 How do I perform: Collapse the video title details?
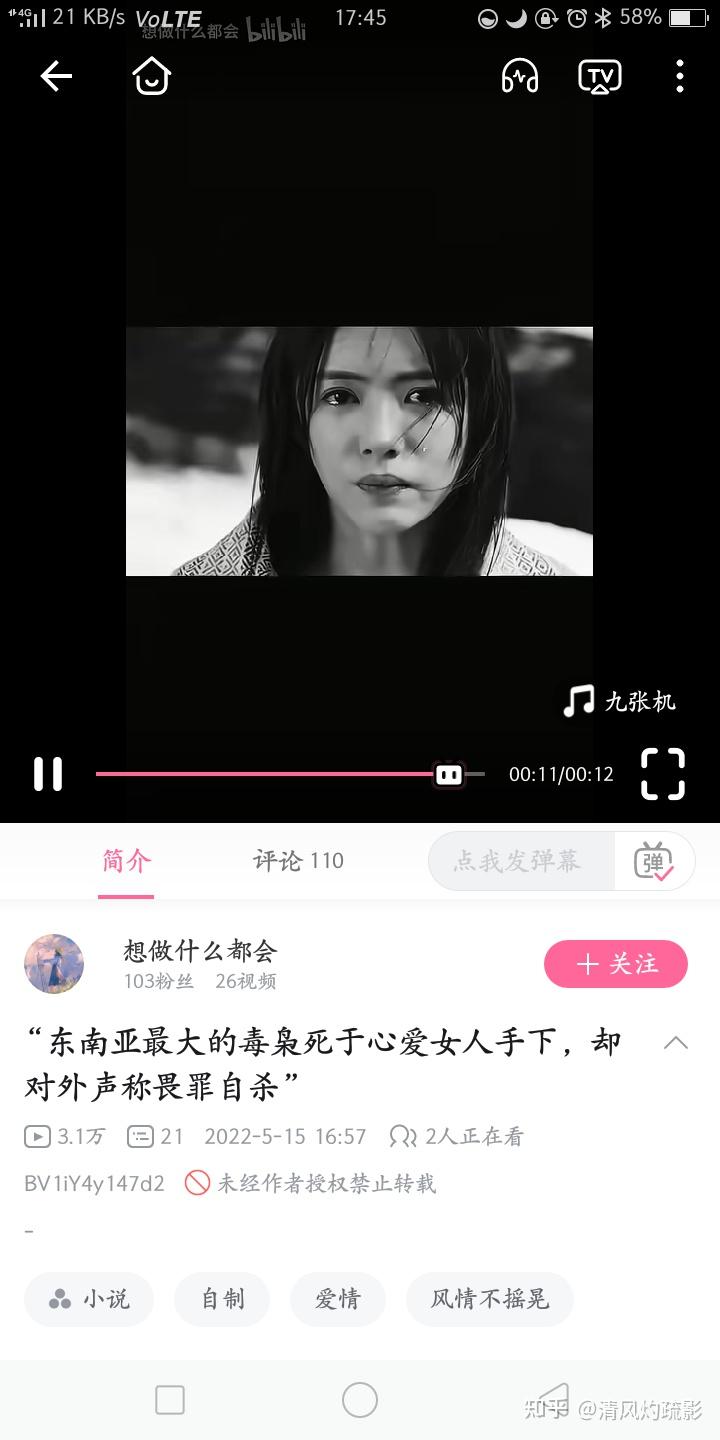point(676,1043)
